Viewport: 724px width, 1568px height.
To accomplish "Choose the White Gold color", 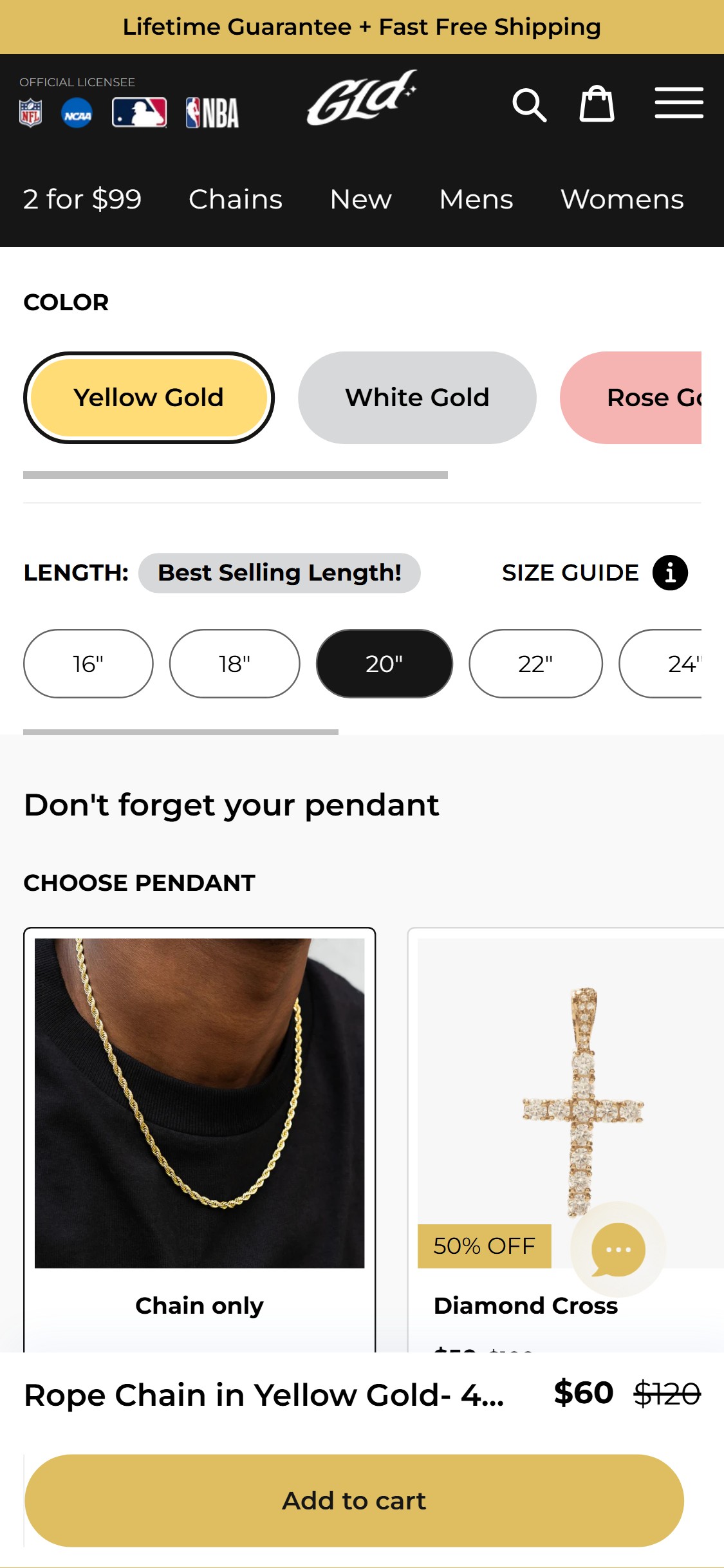I will point(417,398).
